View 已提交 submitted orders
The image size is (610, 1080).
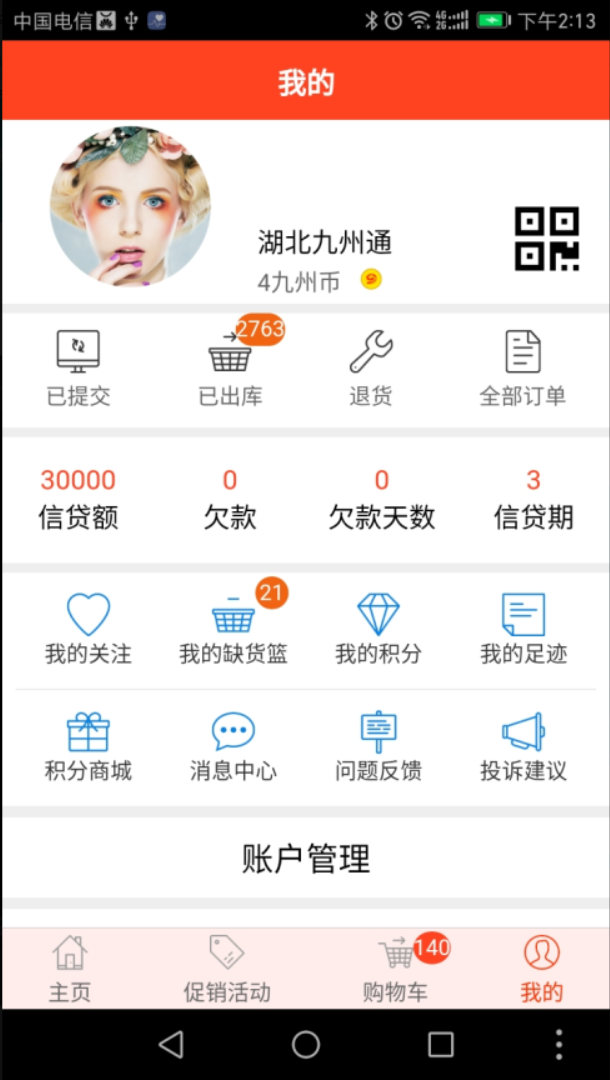78,368
